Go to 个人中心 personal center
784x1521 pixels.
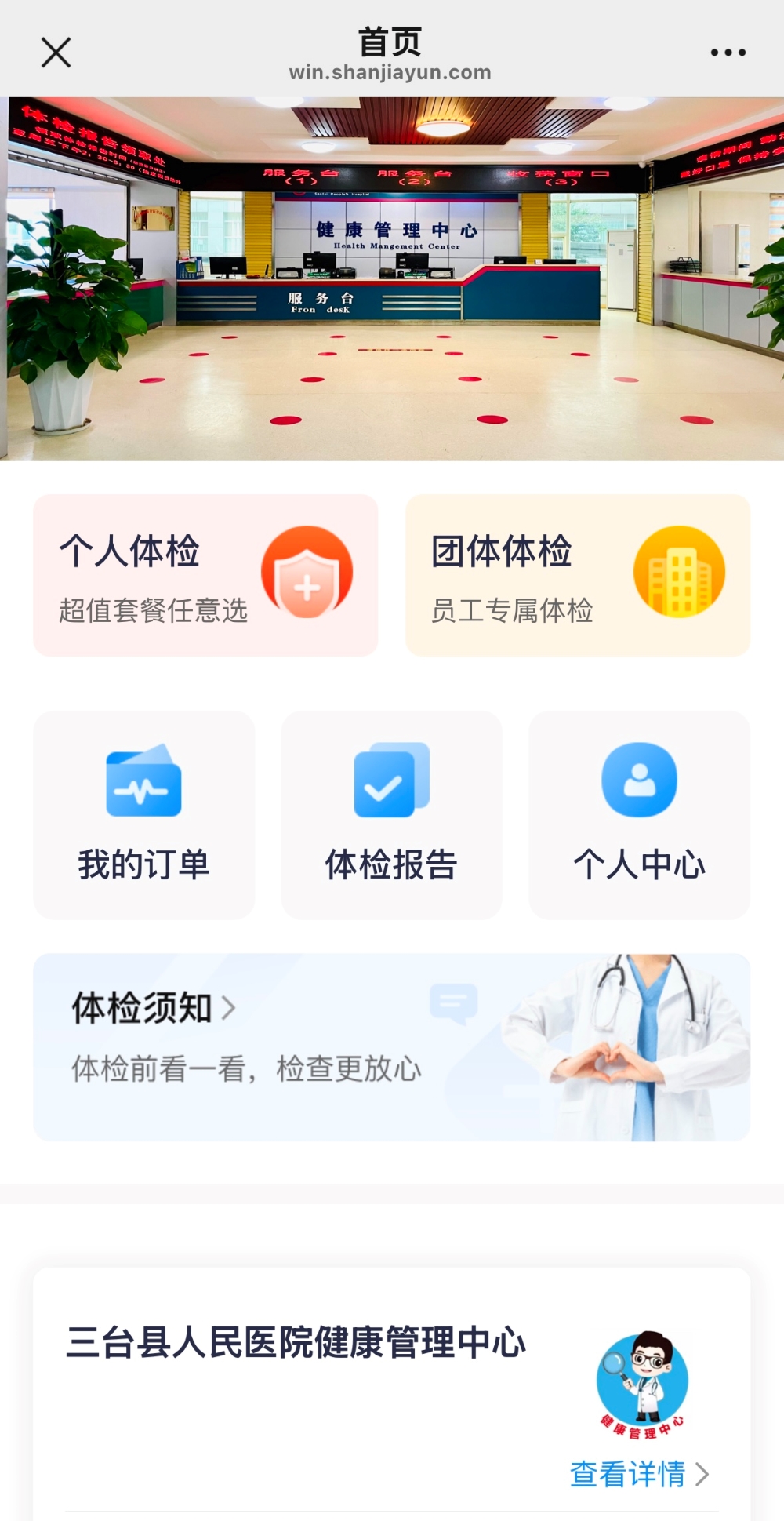(x=639, y=814)
